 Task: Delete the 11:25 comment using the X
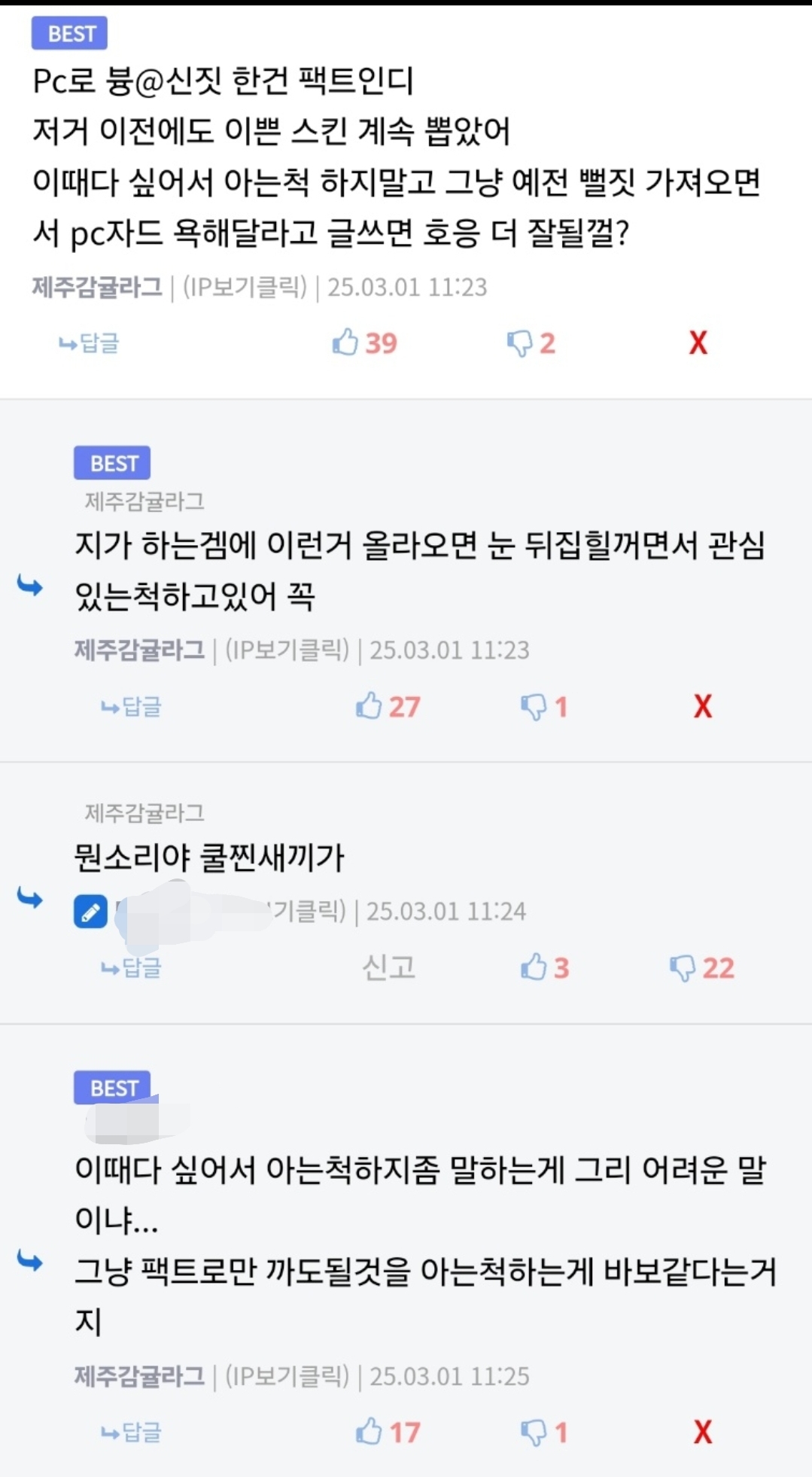coord(702,1432)
